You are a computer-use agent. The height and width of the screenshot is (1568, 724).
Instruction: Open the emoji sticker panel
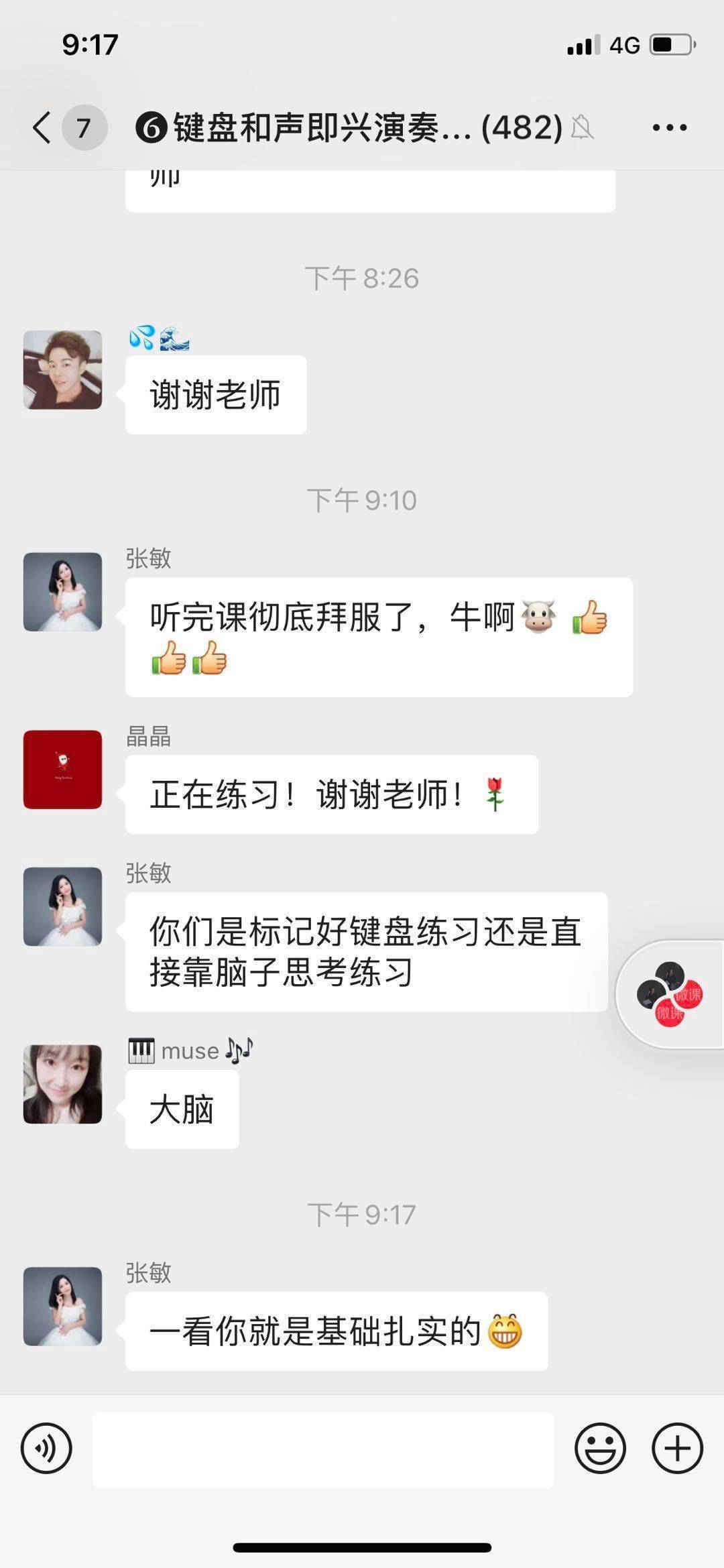pyautogui.click(x=600, y=1449)
